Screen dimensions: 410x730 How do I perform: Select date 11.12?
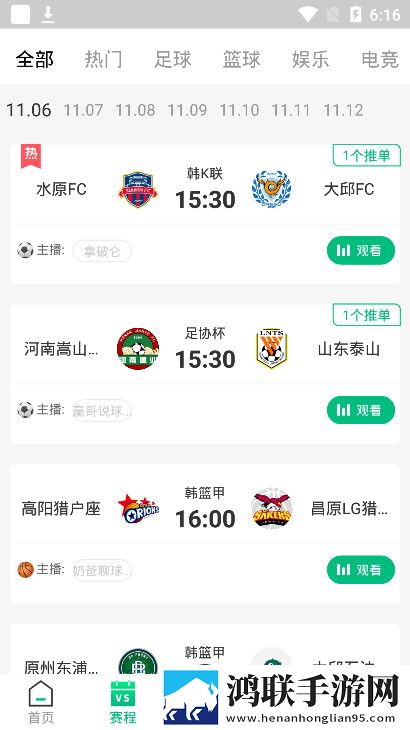pyautogui.click(x=343, y=110)
